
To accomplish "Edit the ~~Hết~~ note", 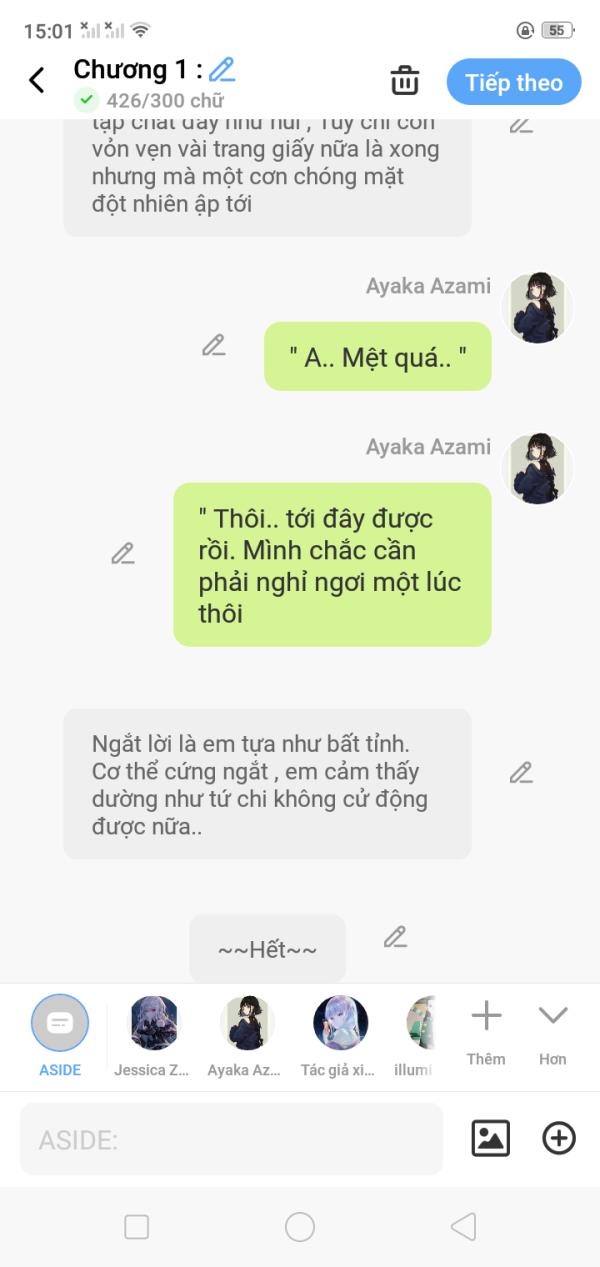I will tap(395, 937).
